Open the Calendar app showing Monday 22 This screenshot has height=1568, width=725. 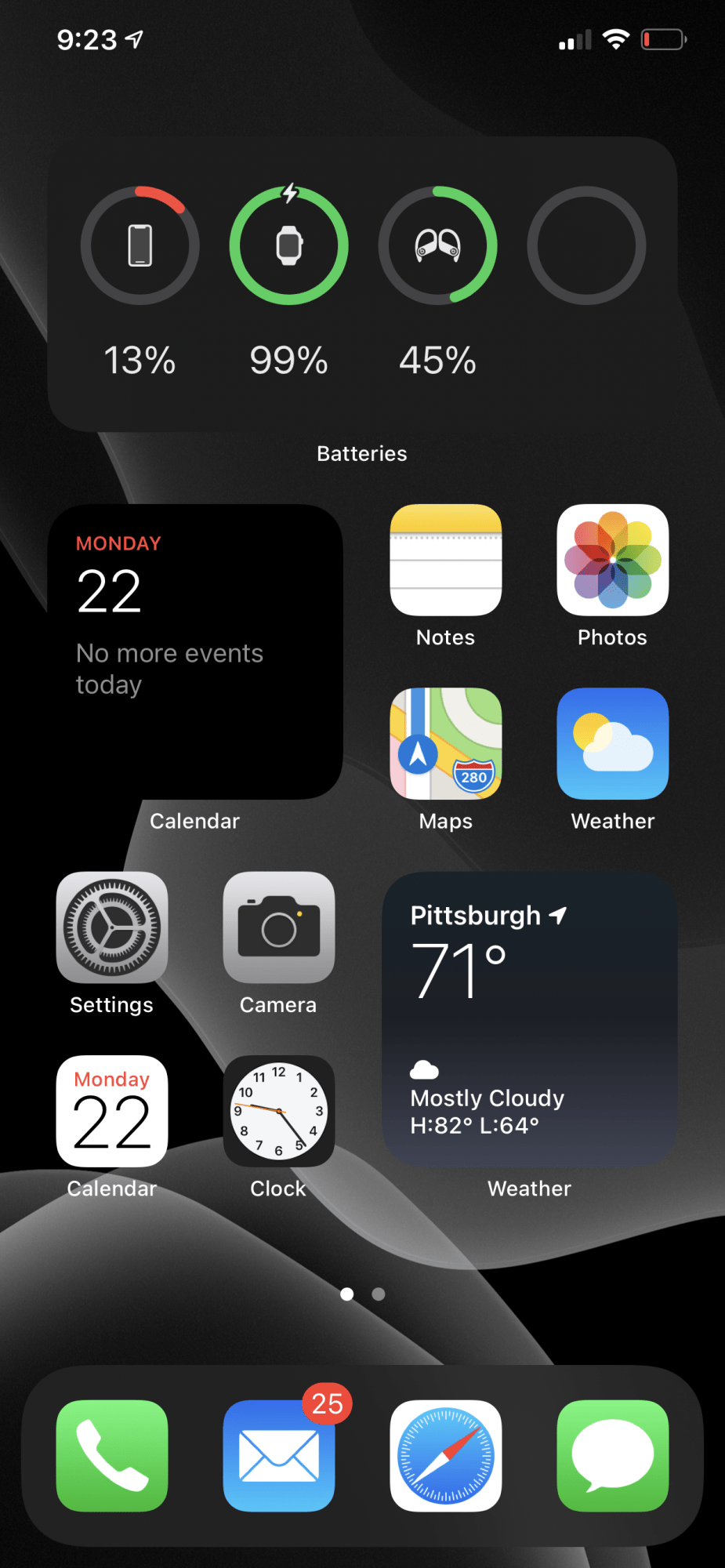(111, 1112)
